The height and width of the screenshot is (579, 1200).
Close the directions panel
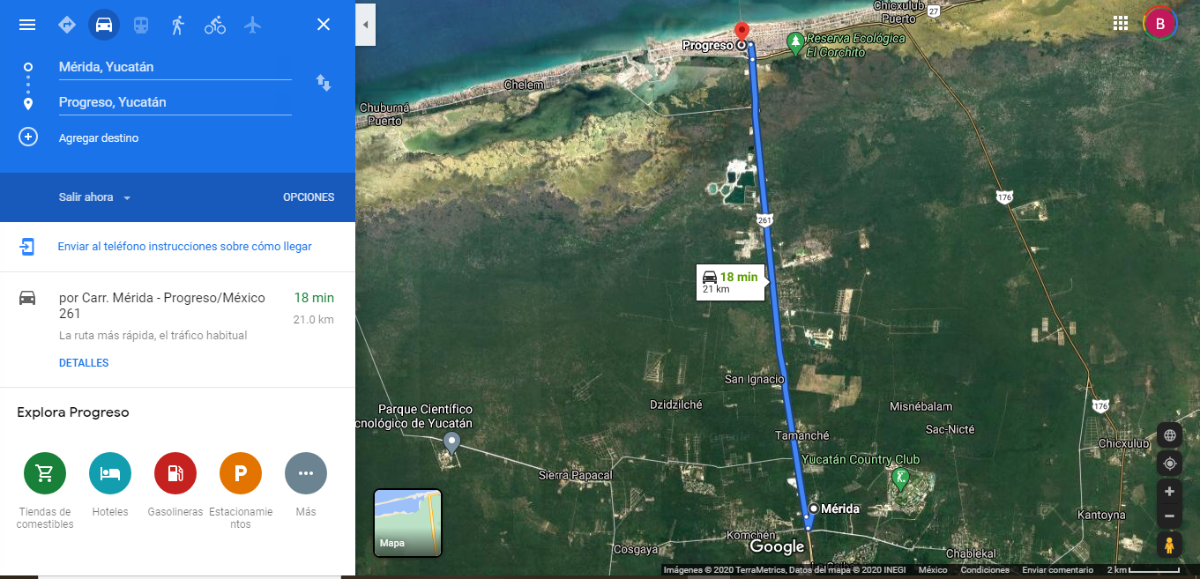[323, 25]
